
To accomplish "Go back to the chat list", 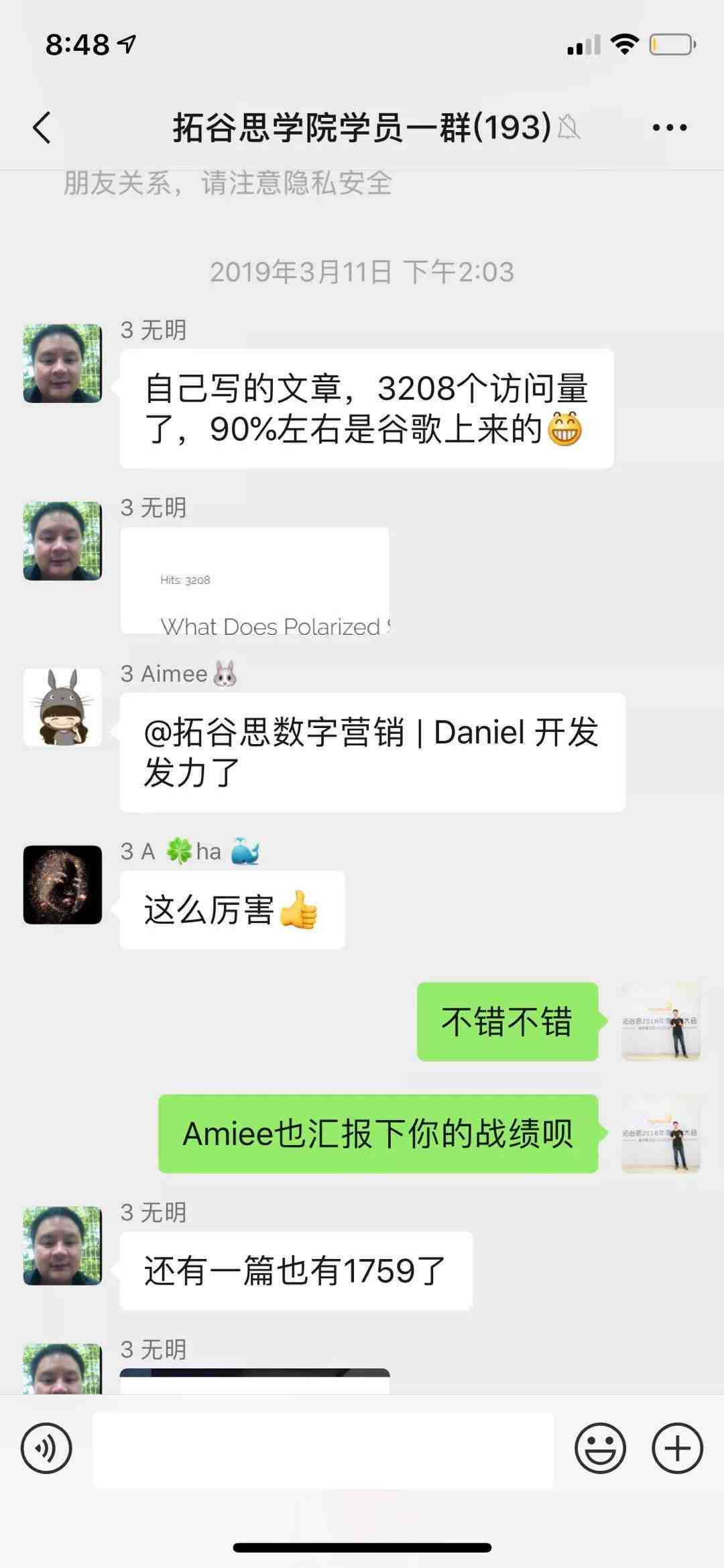I will pyautogui.click(x=42, y=127).
